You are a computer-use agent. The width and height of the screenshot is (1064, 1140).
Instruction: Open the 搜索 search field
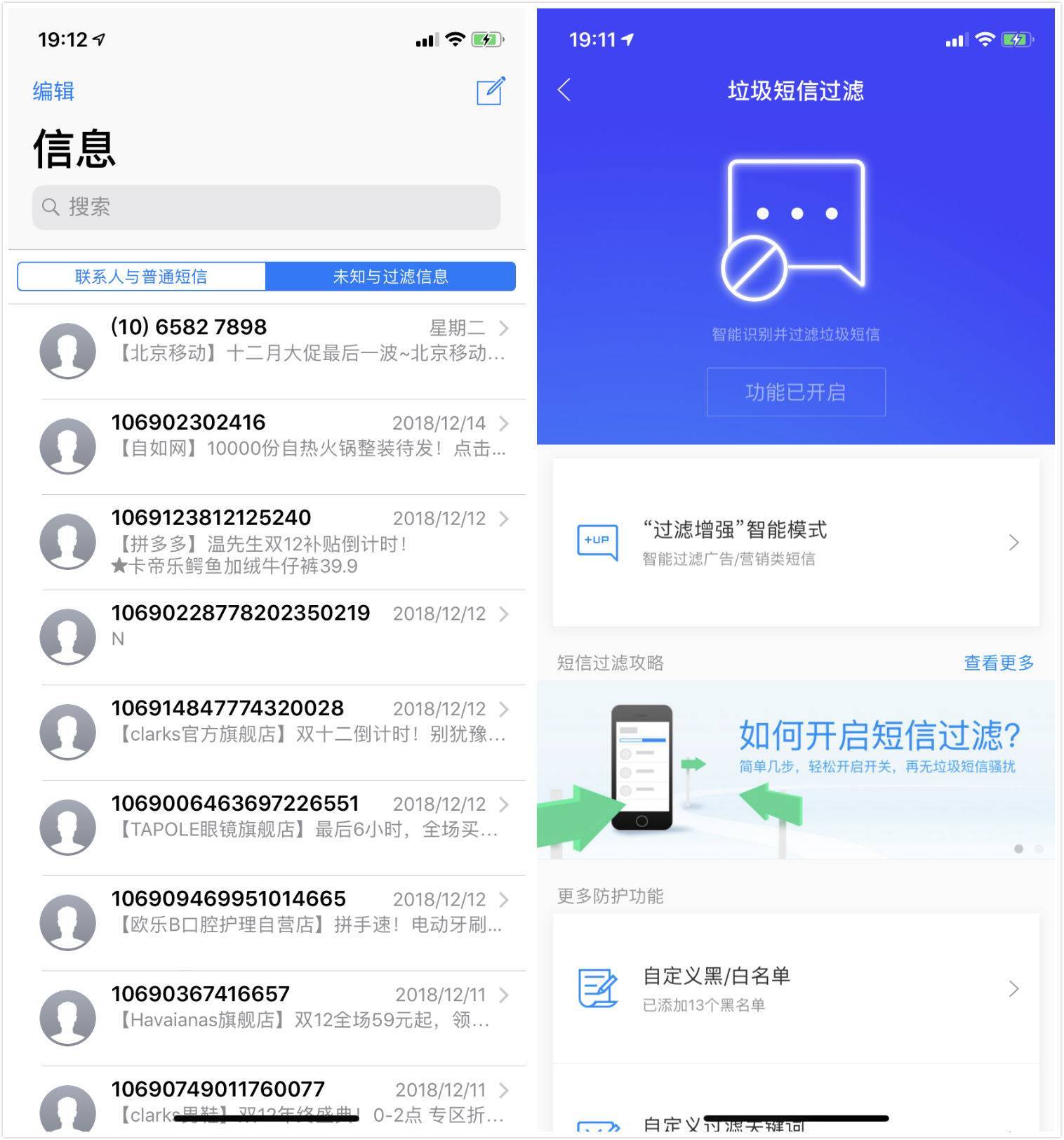266,207
